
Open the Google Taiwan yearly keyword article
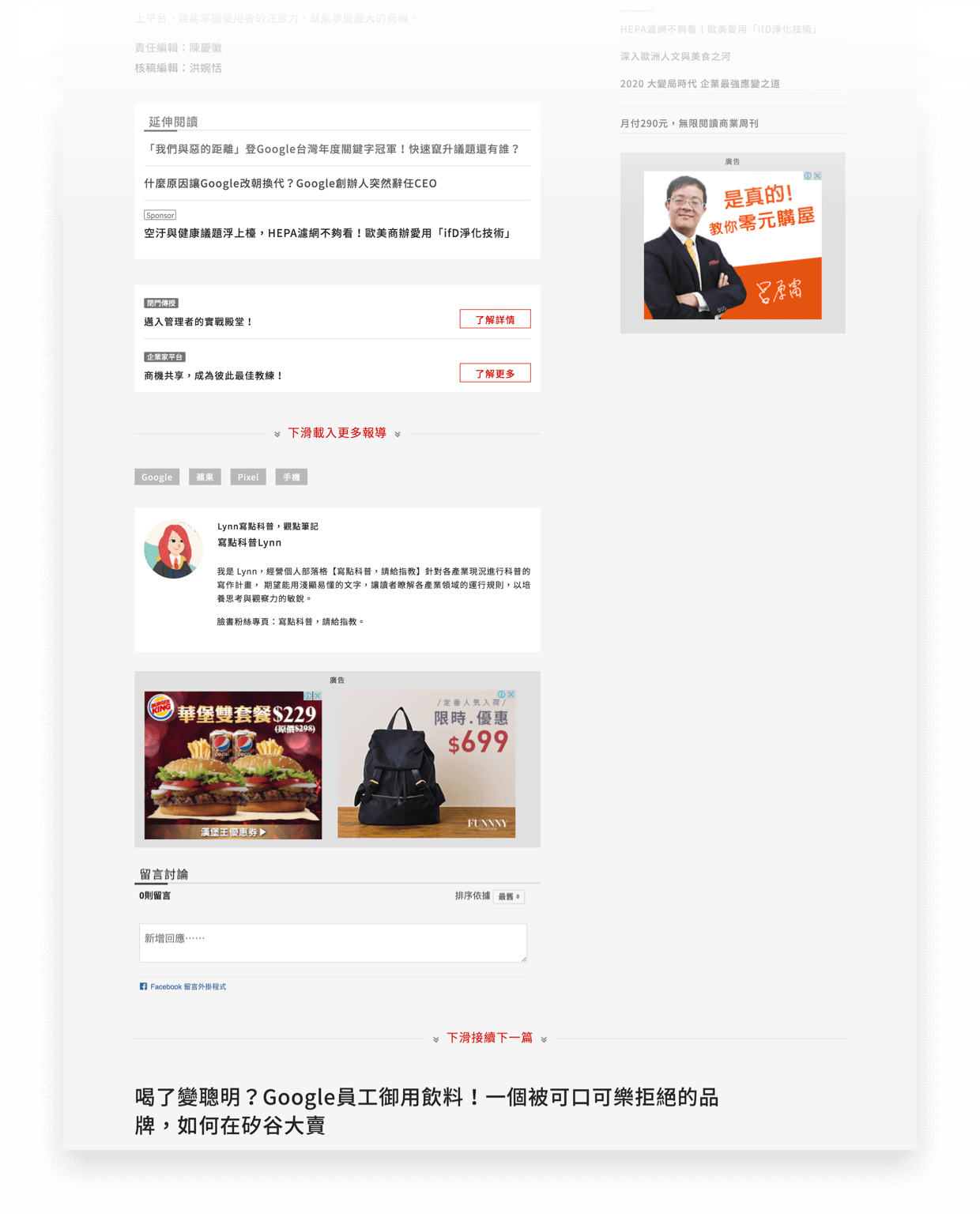tap(333, 149)
